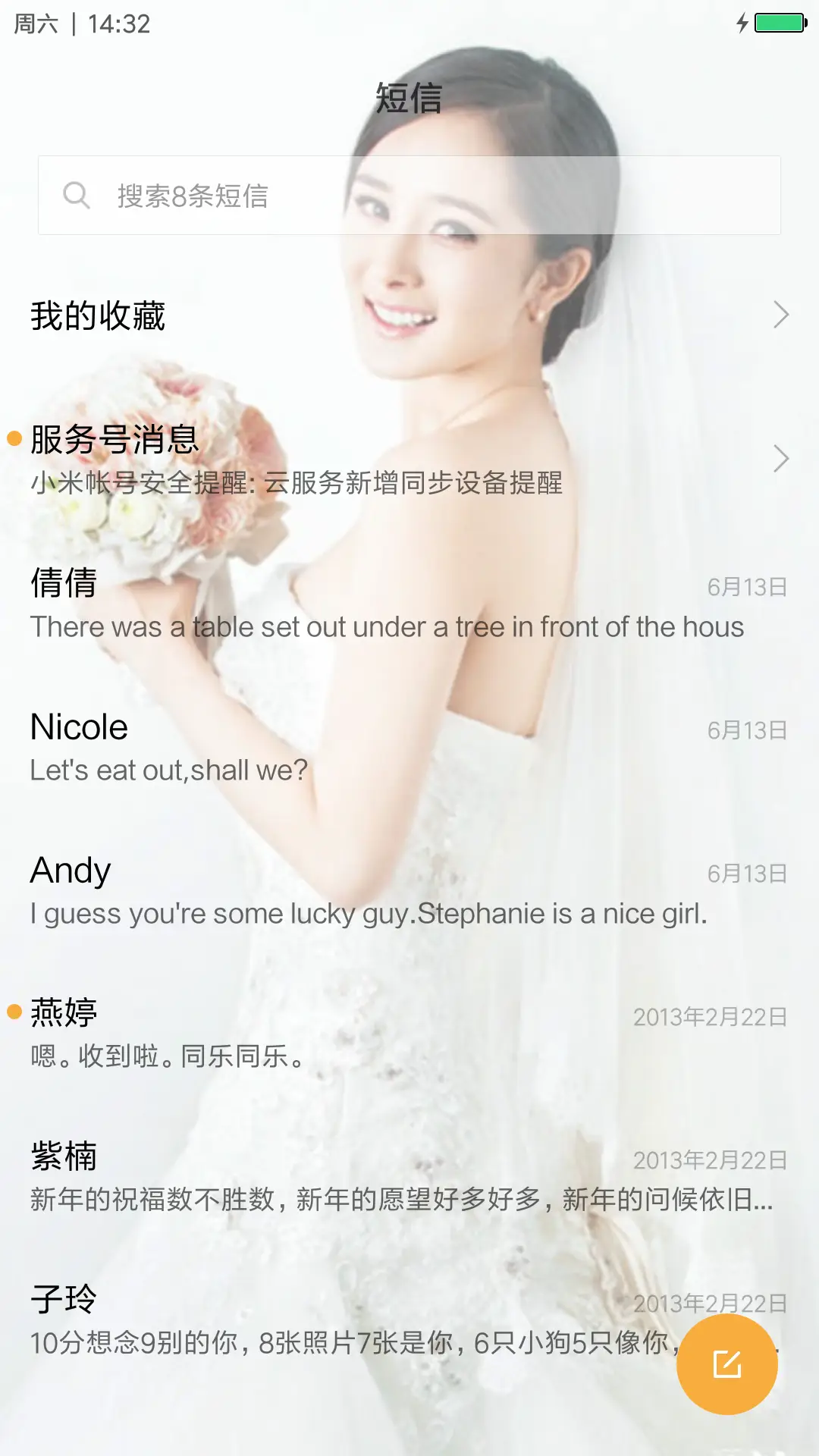
Task: Tap the orange unread dot next to 服务号消息
Action: point(13,438)
